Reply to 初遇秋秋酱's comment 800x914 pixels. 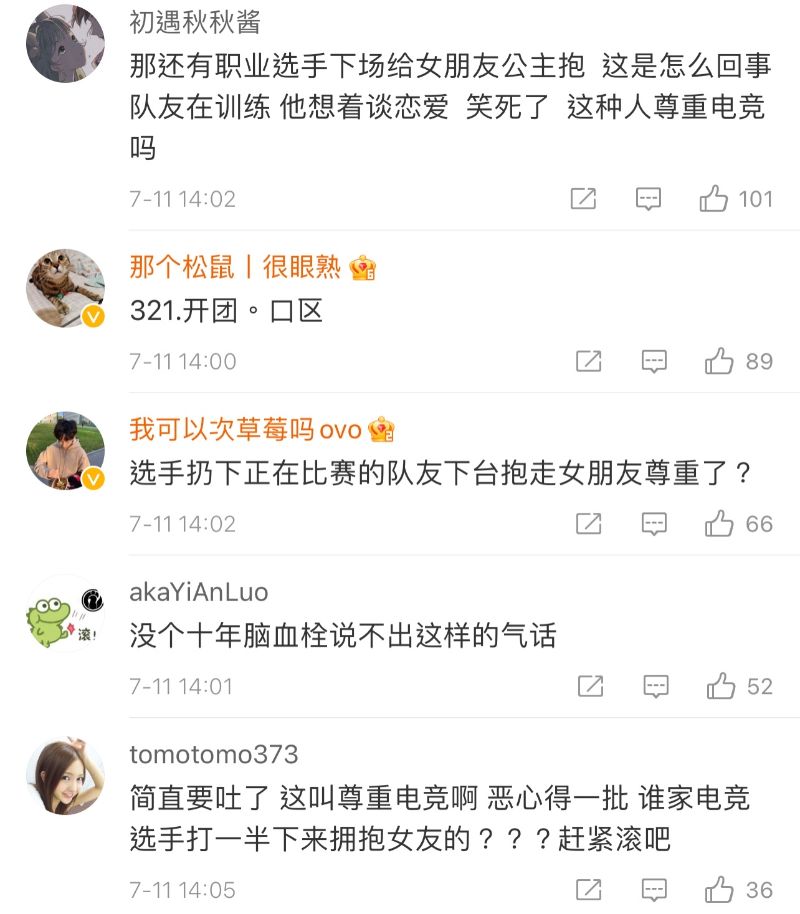[x=649, y=199]
